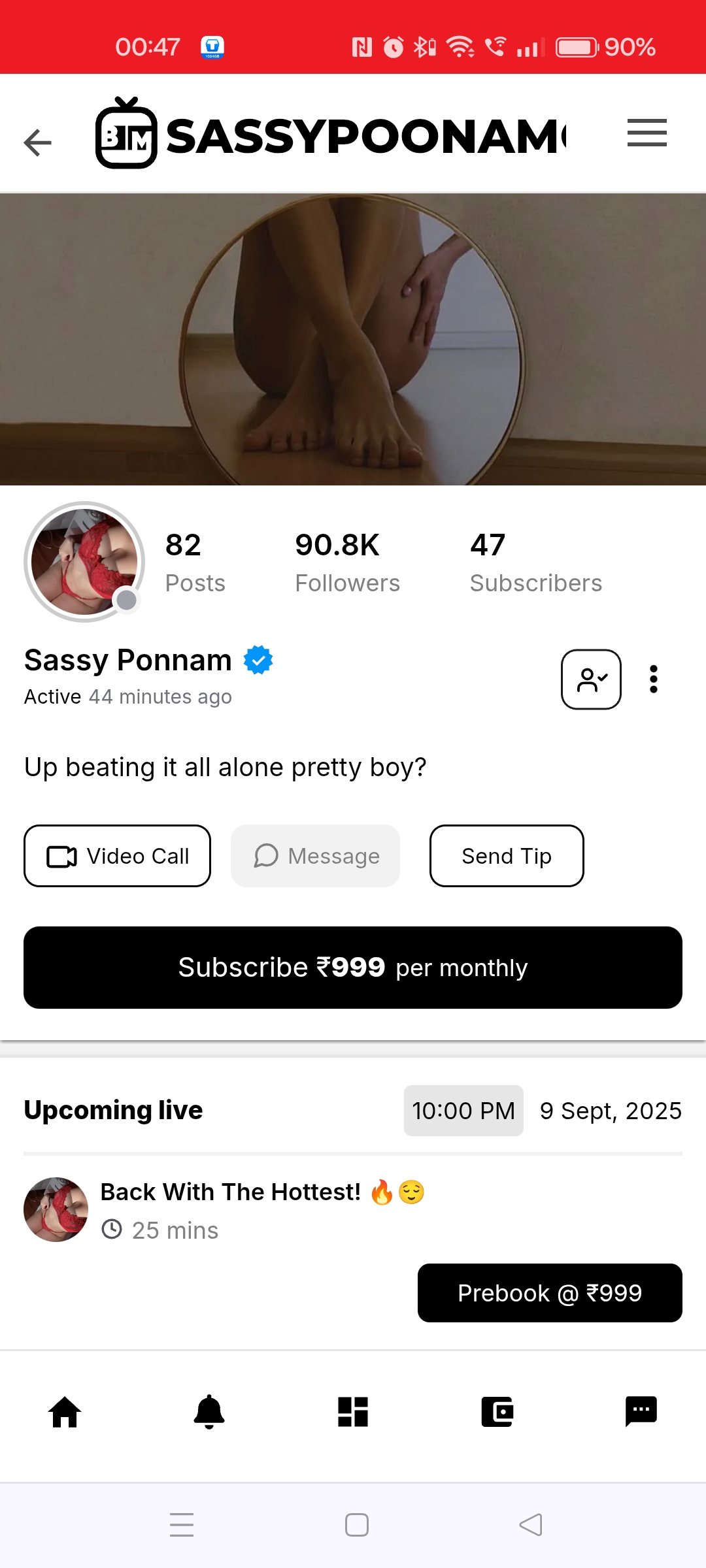Go to the Home tab
Screen dimensions: 706x1568
click(65, 1413)
